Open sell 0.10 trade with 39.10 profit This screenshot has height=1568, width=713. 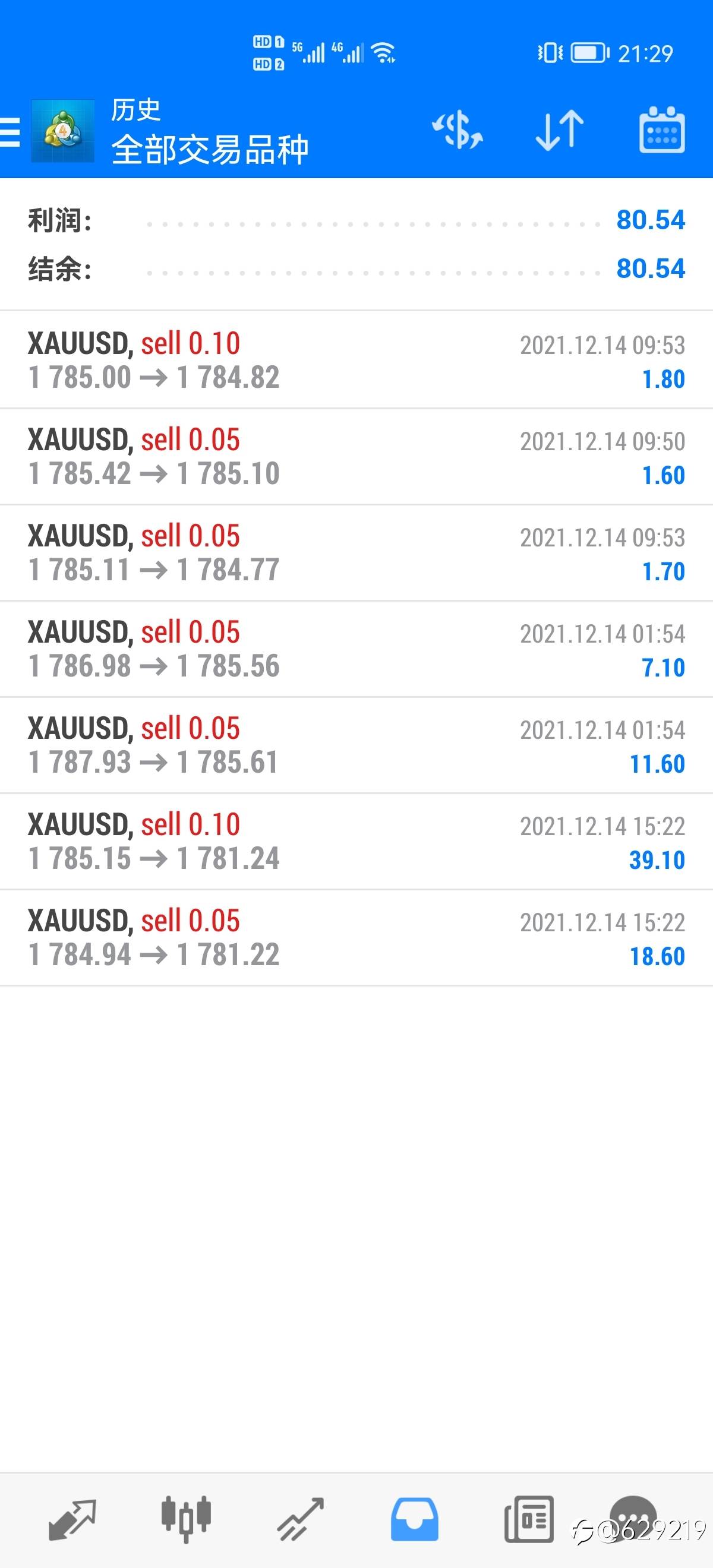point(356,840)
